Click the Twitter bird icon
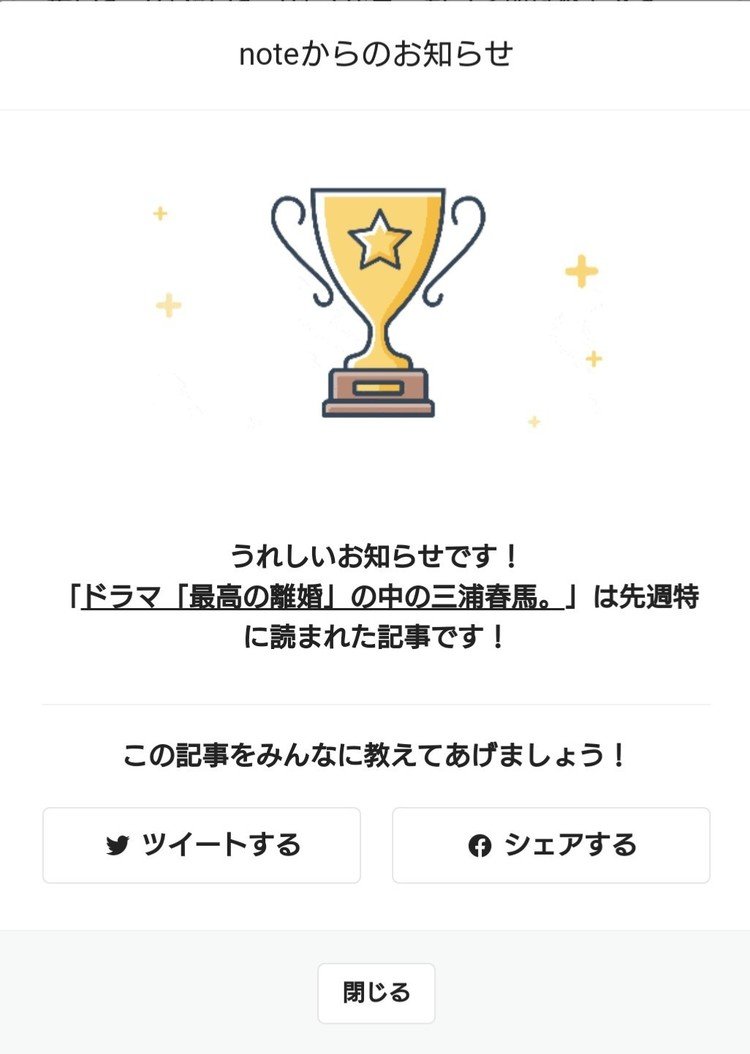Viewport: 750px width, 1054px height. 120,843
